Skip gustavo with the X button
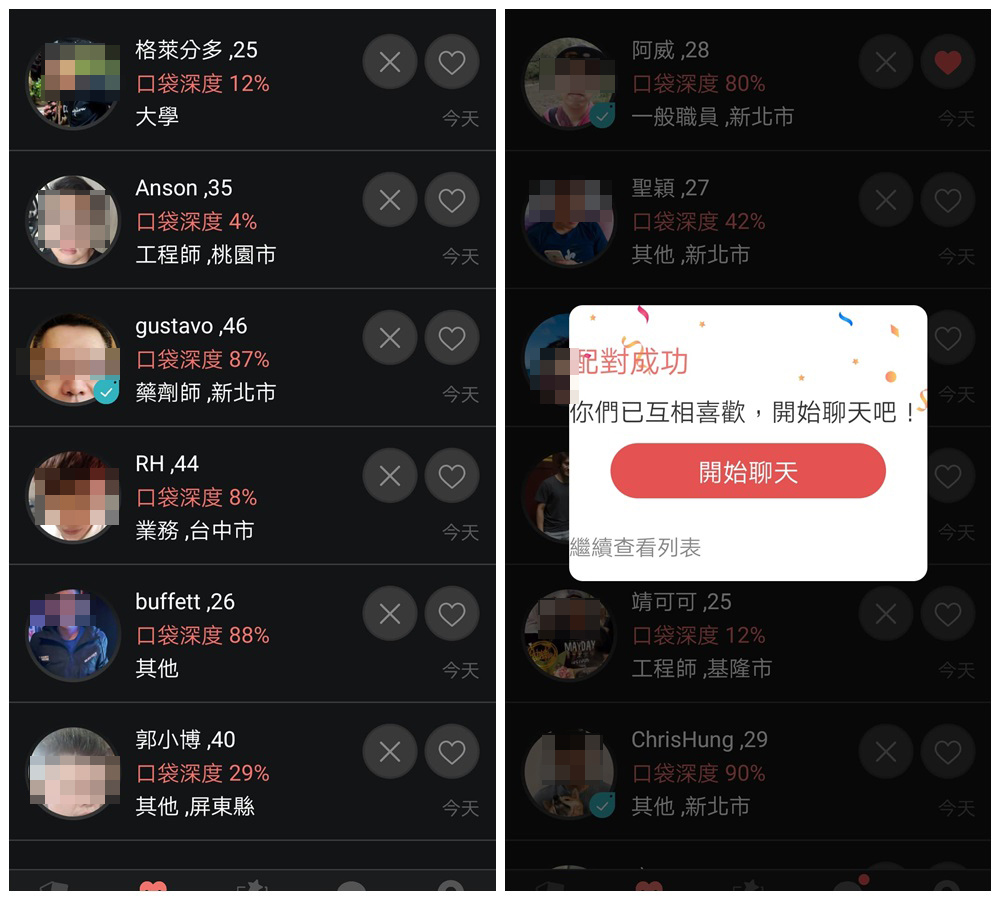Viewport: 1000px width, 900px height. point(390,339)
